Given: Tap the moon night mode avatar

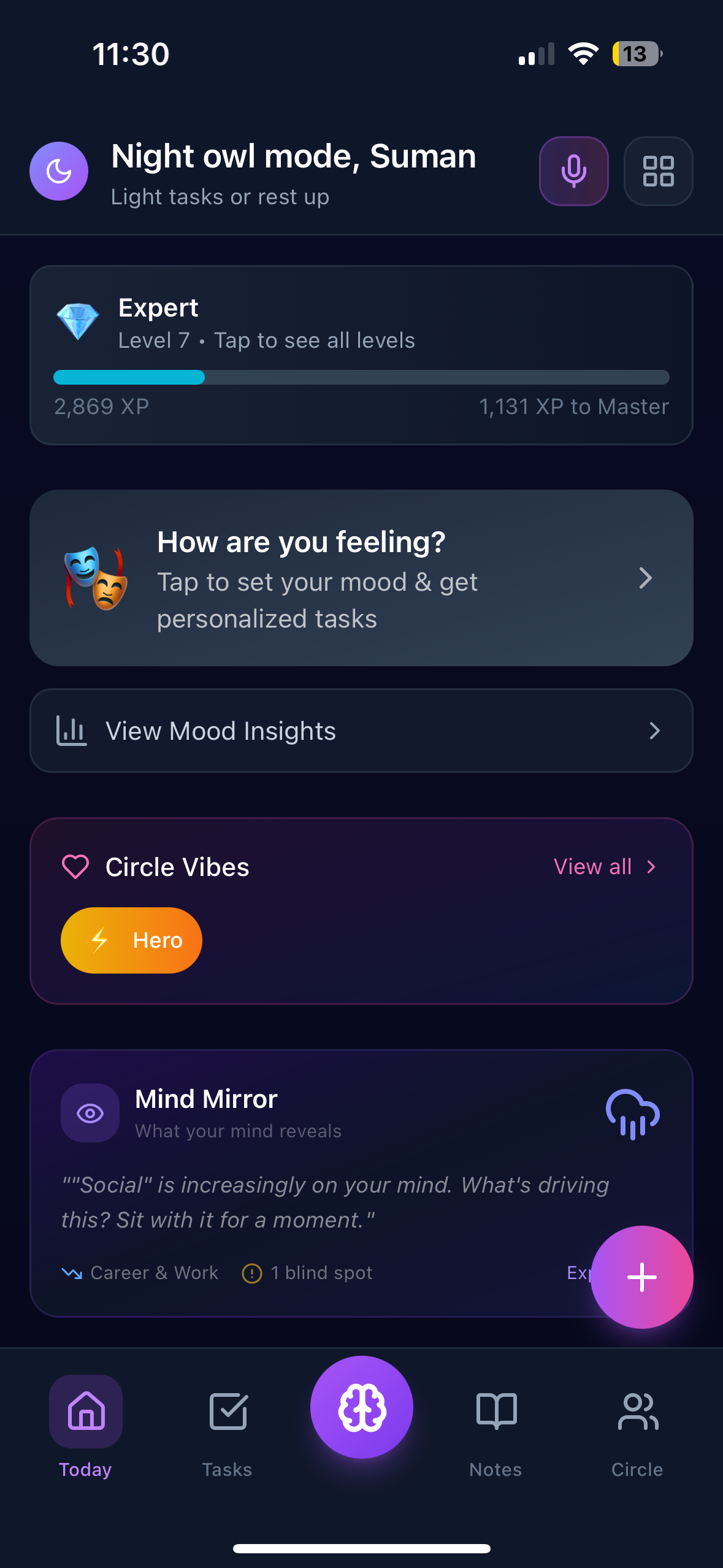Looking at the screenshot, I should coord(59,171).
